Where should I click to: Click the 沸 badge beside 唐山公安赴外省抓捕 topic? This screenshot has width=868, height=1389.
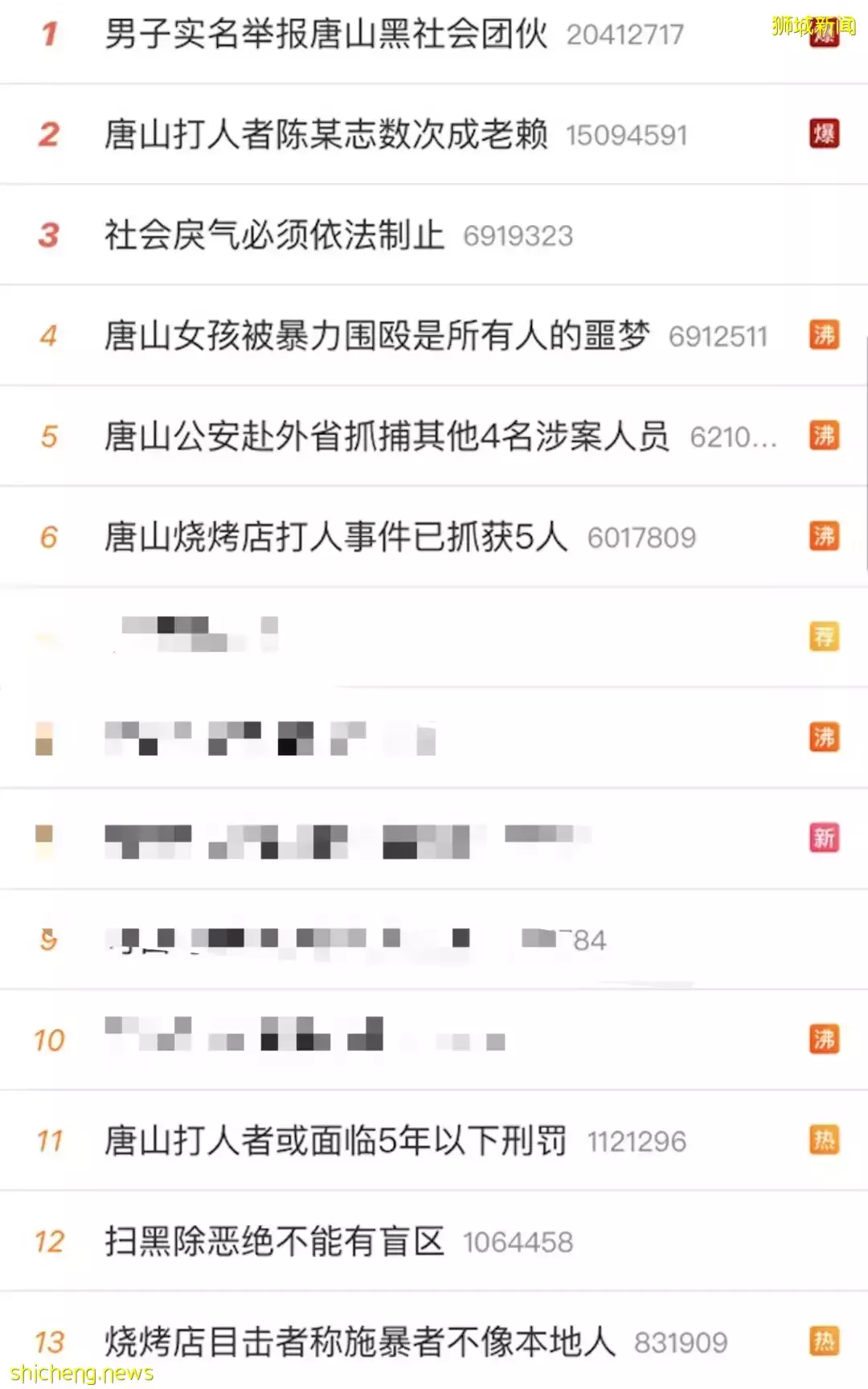click(823, 436)
